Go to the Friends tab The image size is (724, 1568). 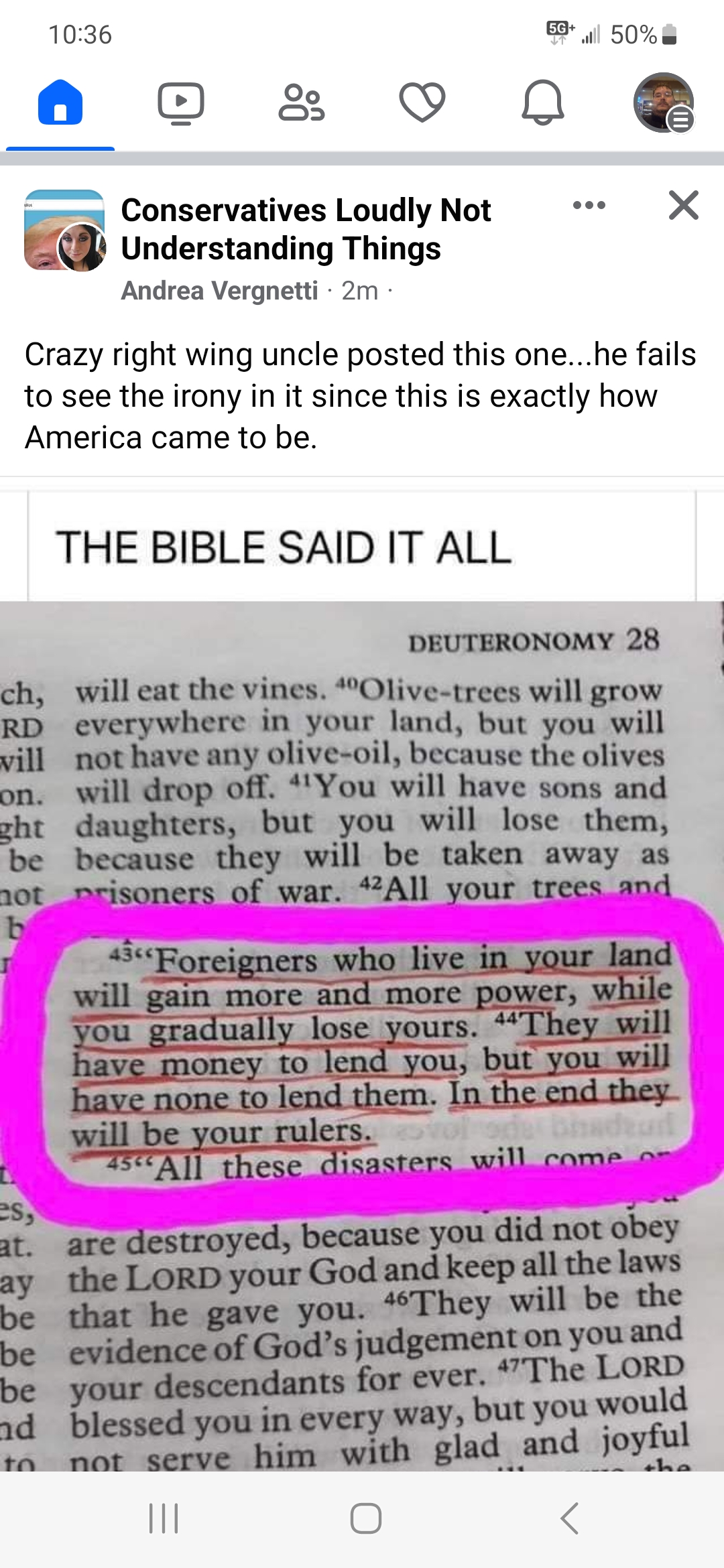coord(302,103)
